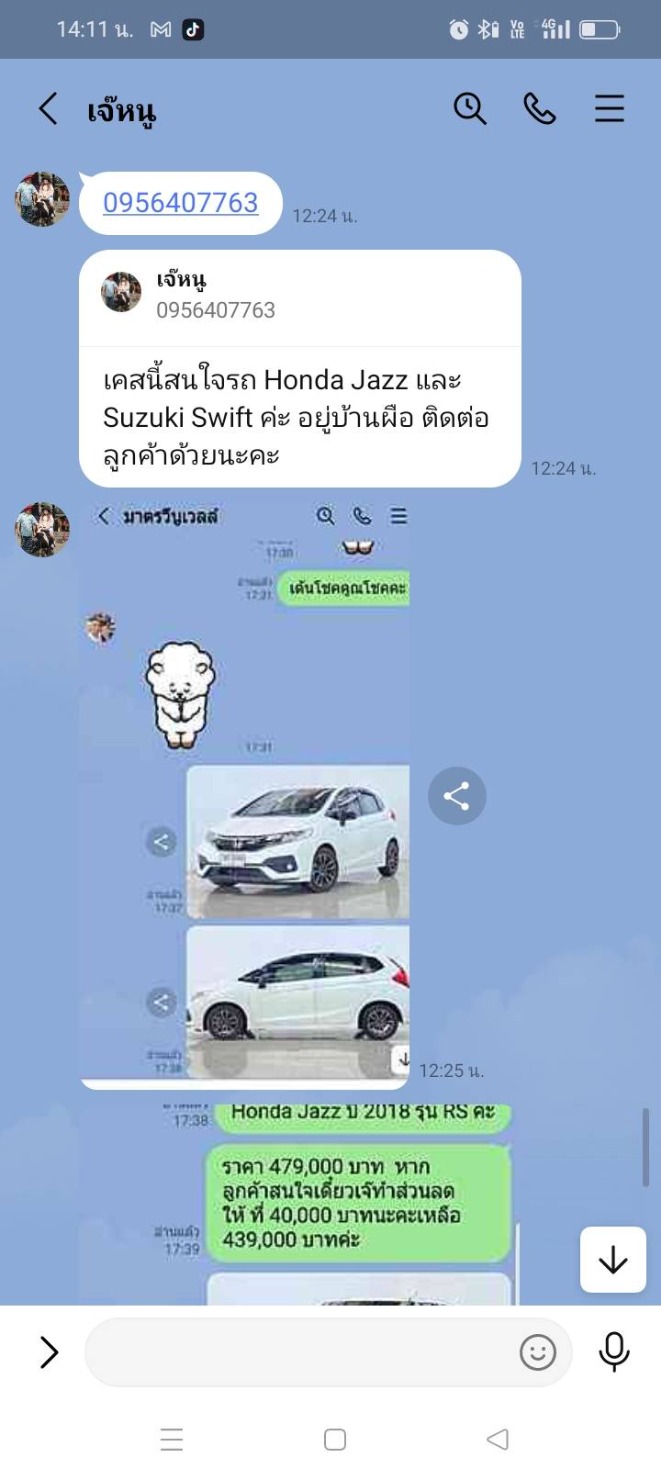This screenshot has height=1480, width=661.
Task: Go to the home screen
Action: [335, 1440]
